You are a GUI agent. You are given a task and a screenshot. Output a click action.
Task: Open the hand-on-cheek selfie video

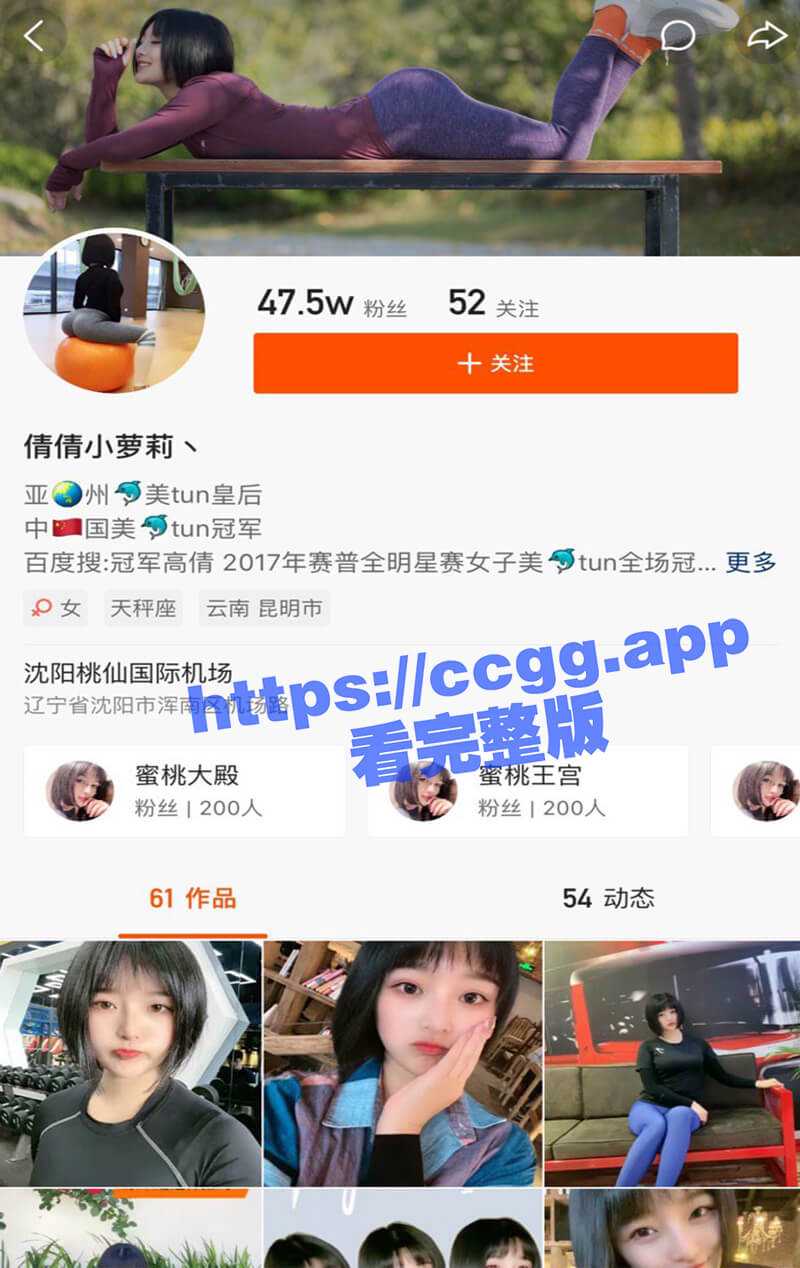click(402, 1063)
